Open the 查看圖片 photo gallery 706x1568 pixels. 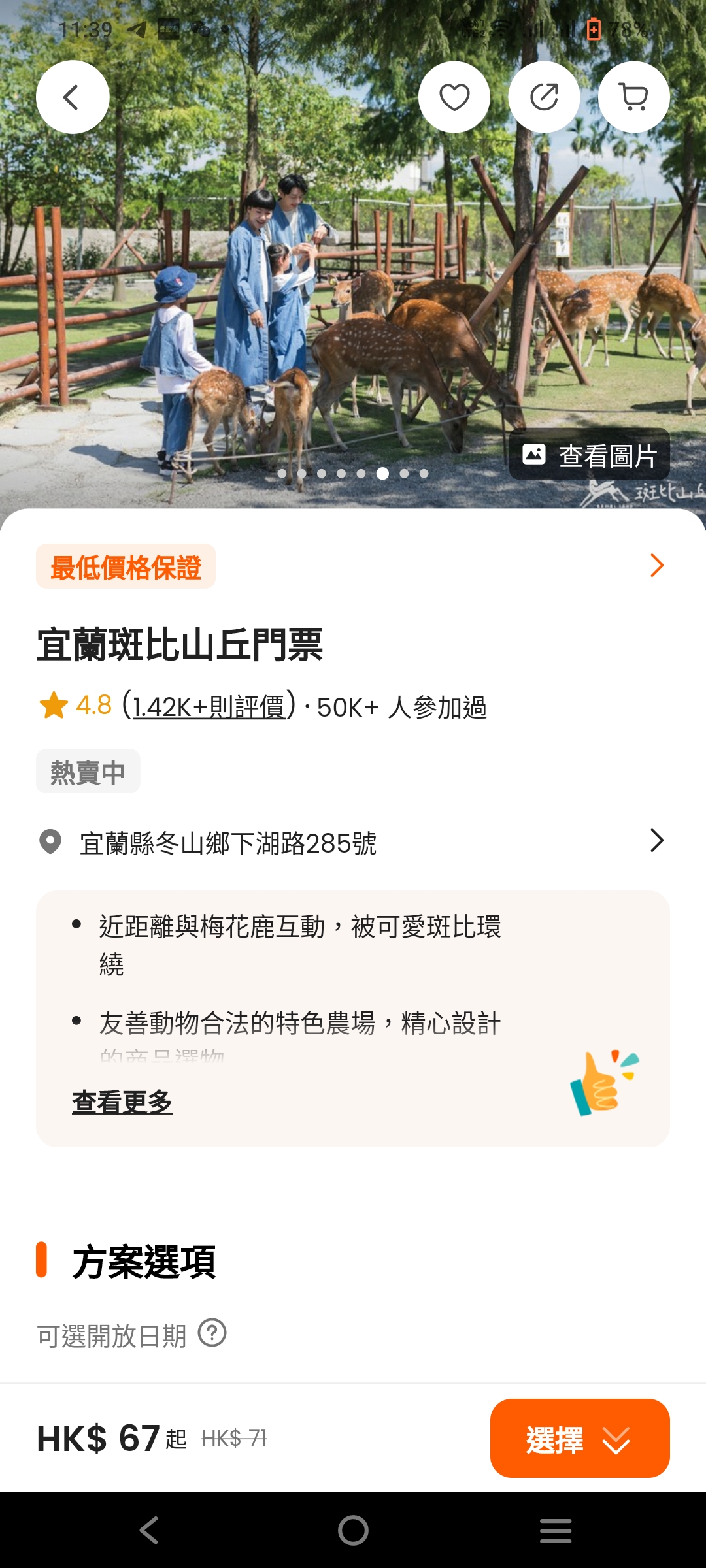click(x=590, y=455)
